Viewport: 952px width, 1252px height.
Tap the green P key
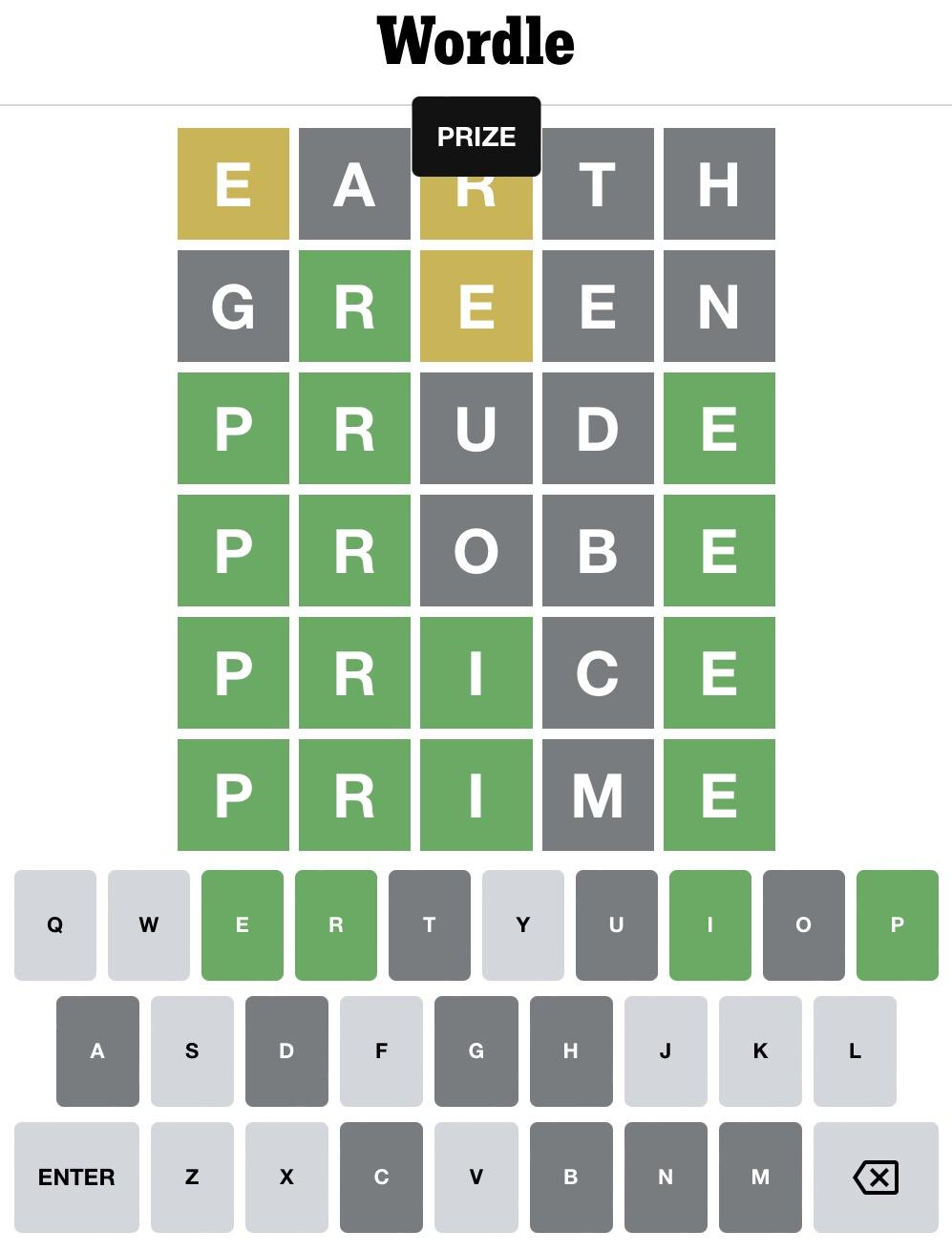[897, 924]
